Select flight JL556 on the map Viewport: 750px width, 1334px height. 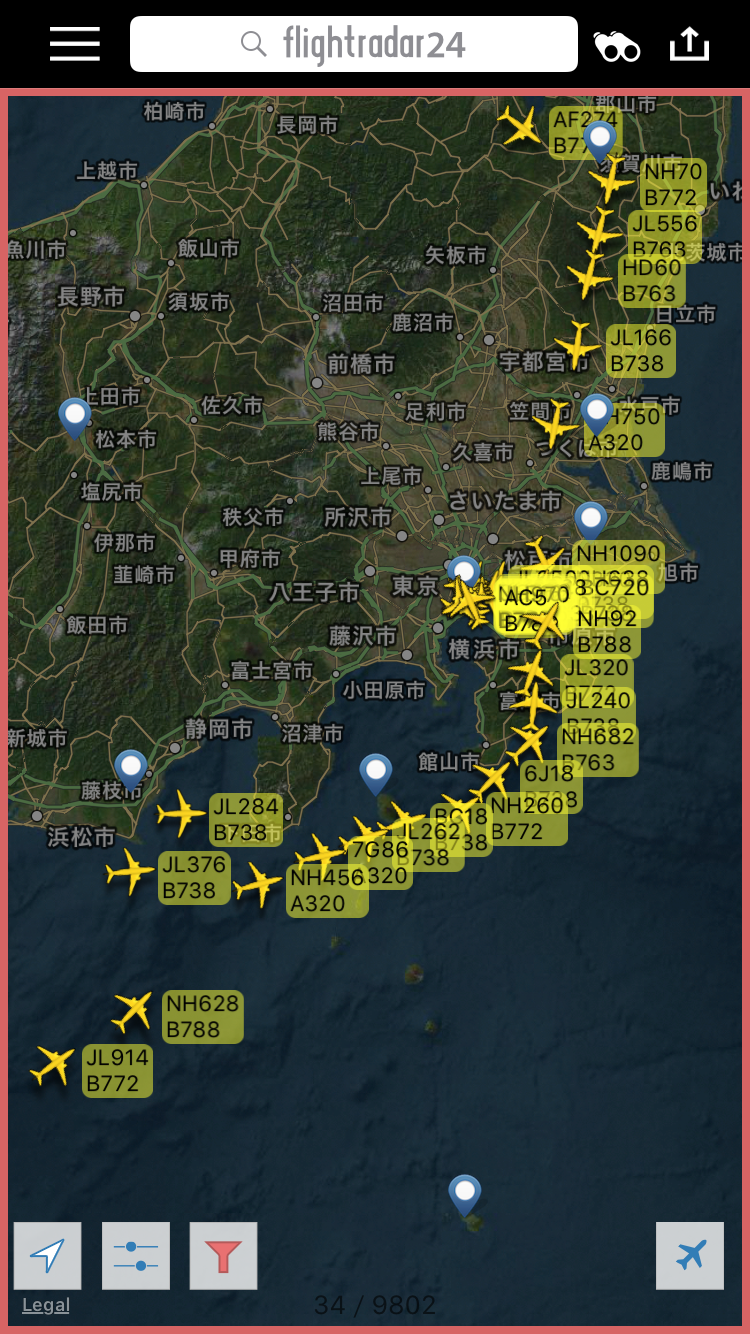(600, 231)
